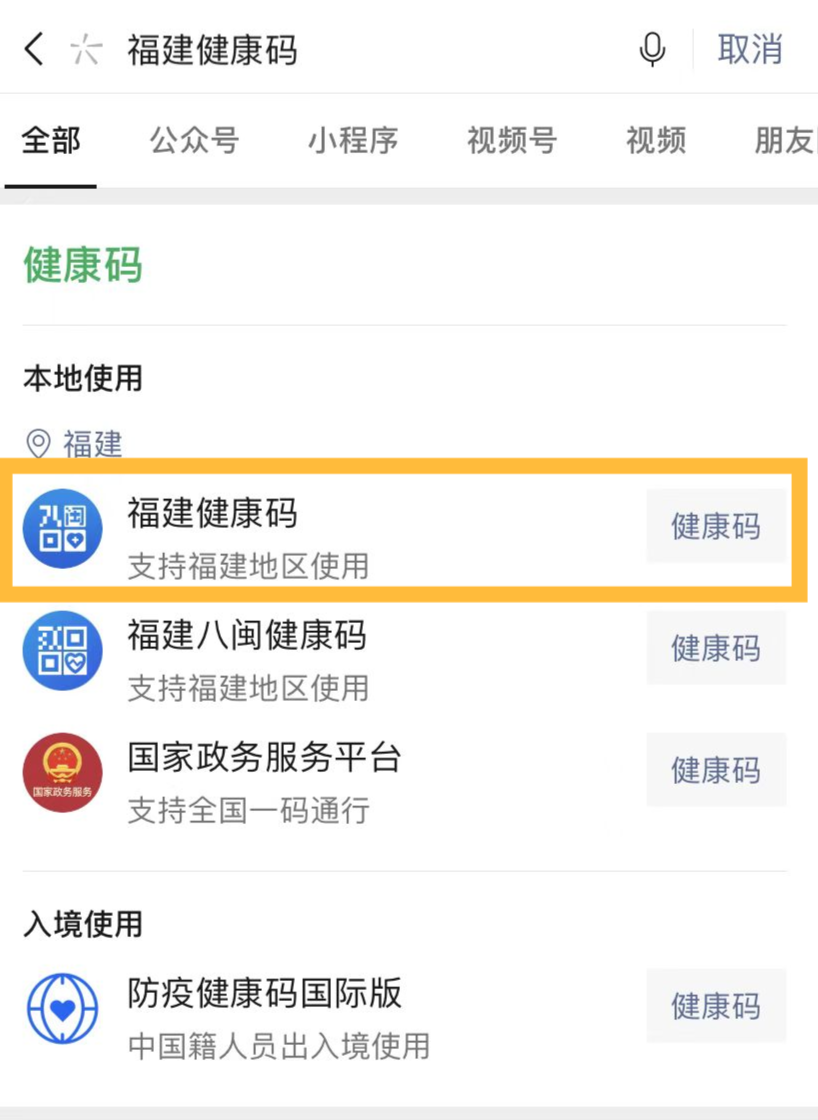Viewport: 818px width, 1120px height.
Task: Tap 健康码 button beside 福建八闽健康码
Action: 715,649
